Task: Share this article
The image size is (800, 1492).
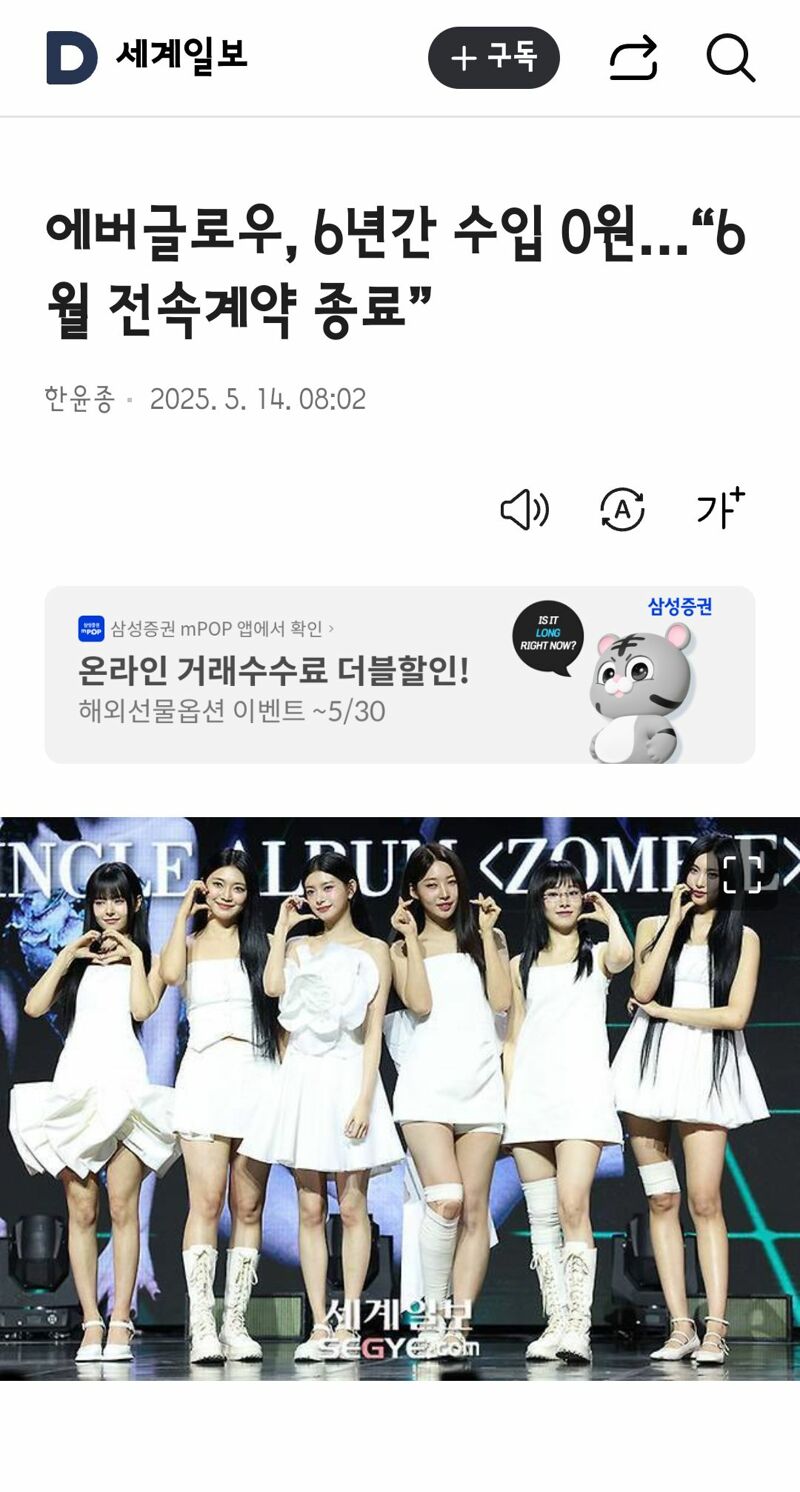Action: click(634, 58)
